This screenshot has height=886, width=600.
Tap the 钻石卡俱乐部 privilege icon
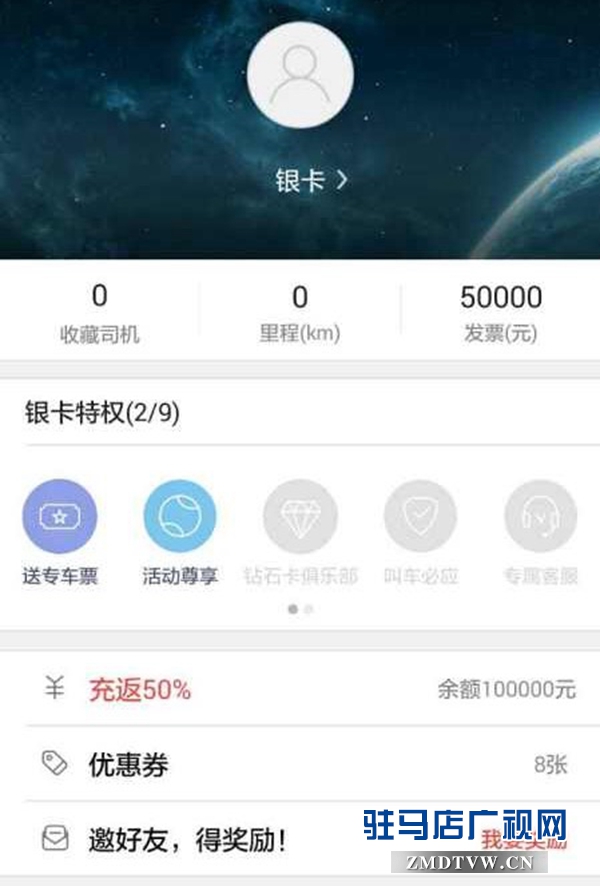300,518
